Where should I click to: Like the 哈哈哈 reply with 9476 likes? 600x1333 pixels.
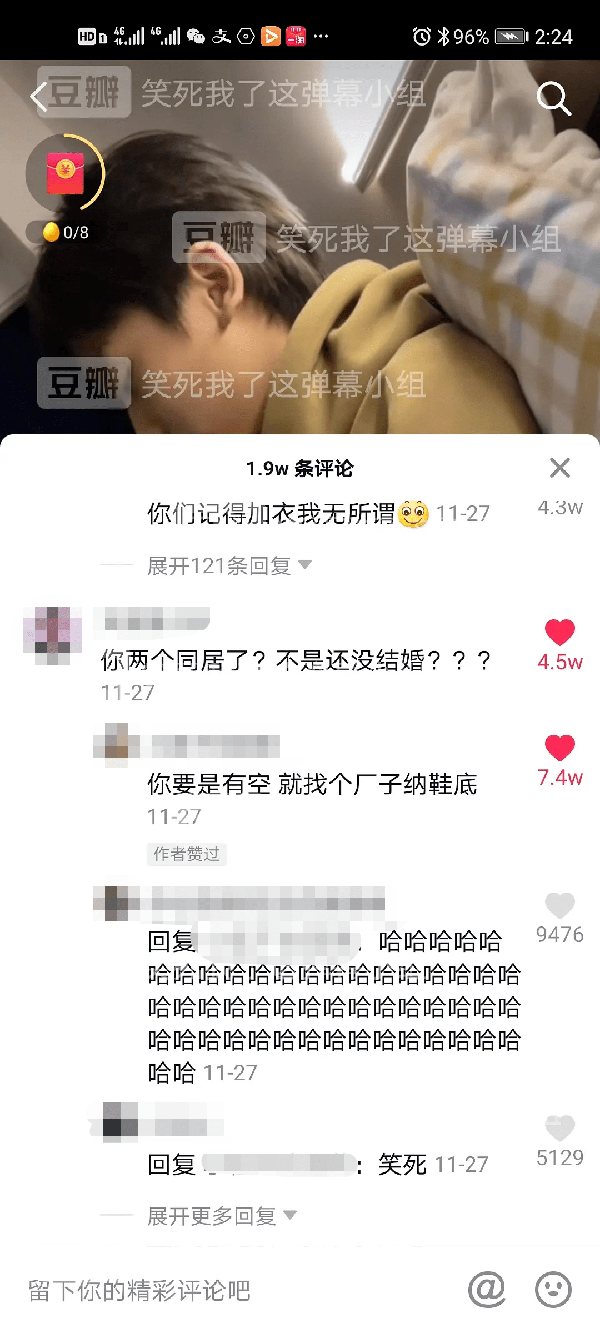pyautogui.click(x=560, y=906)
